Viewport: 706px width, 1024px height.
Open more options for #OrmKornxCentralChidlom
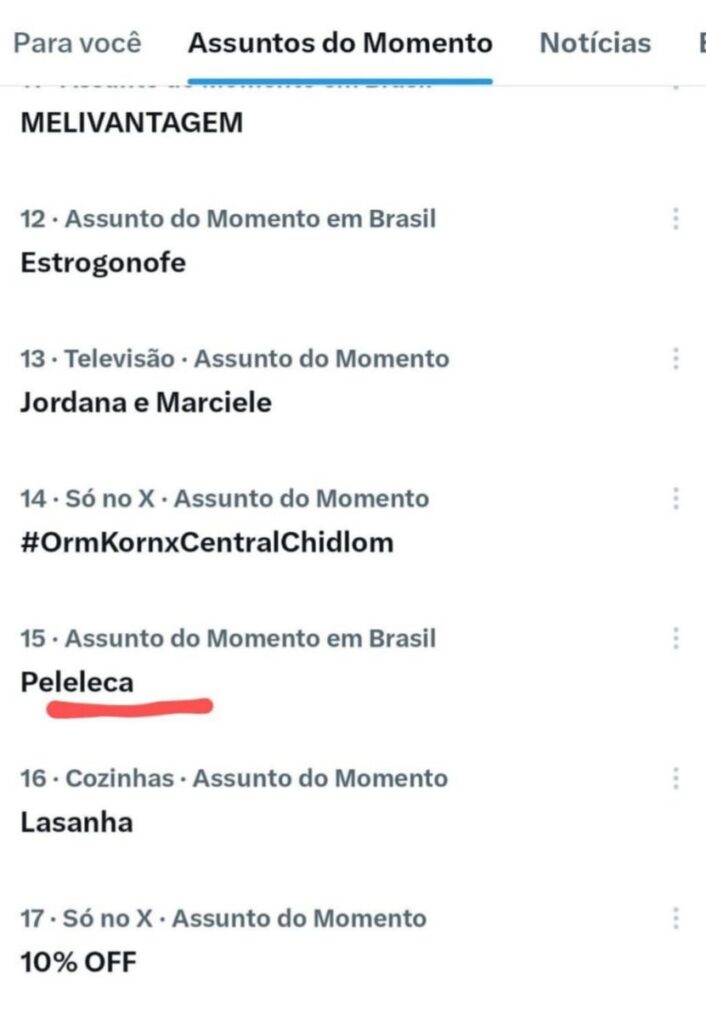tap(676, 498)
